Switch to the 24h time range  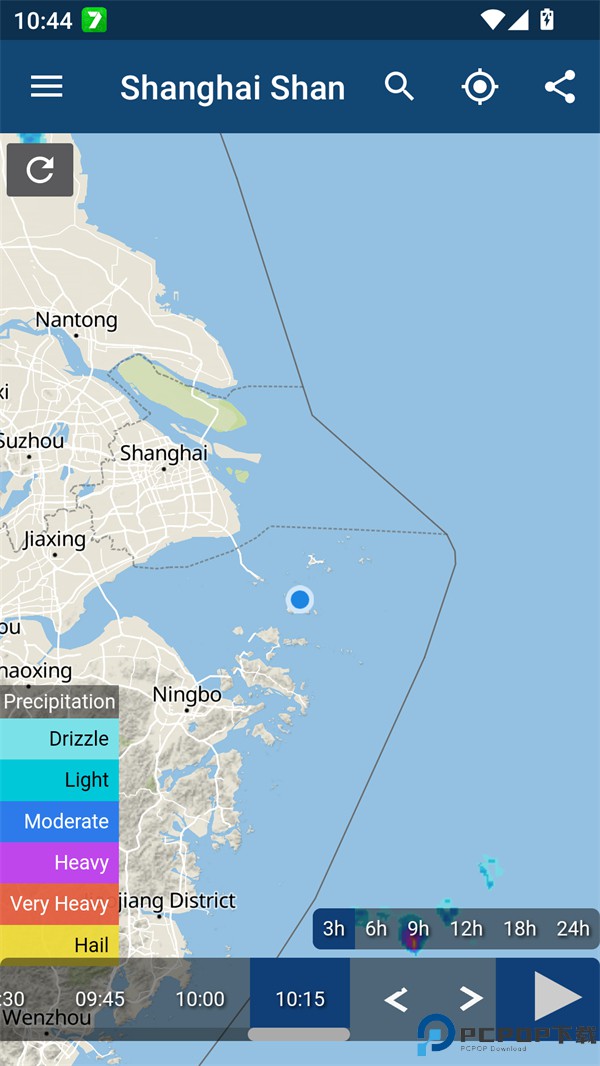click(x=573, y=929)
